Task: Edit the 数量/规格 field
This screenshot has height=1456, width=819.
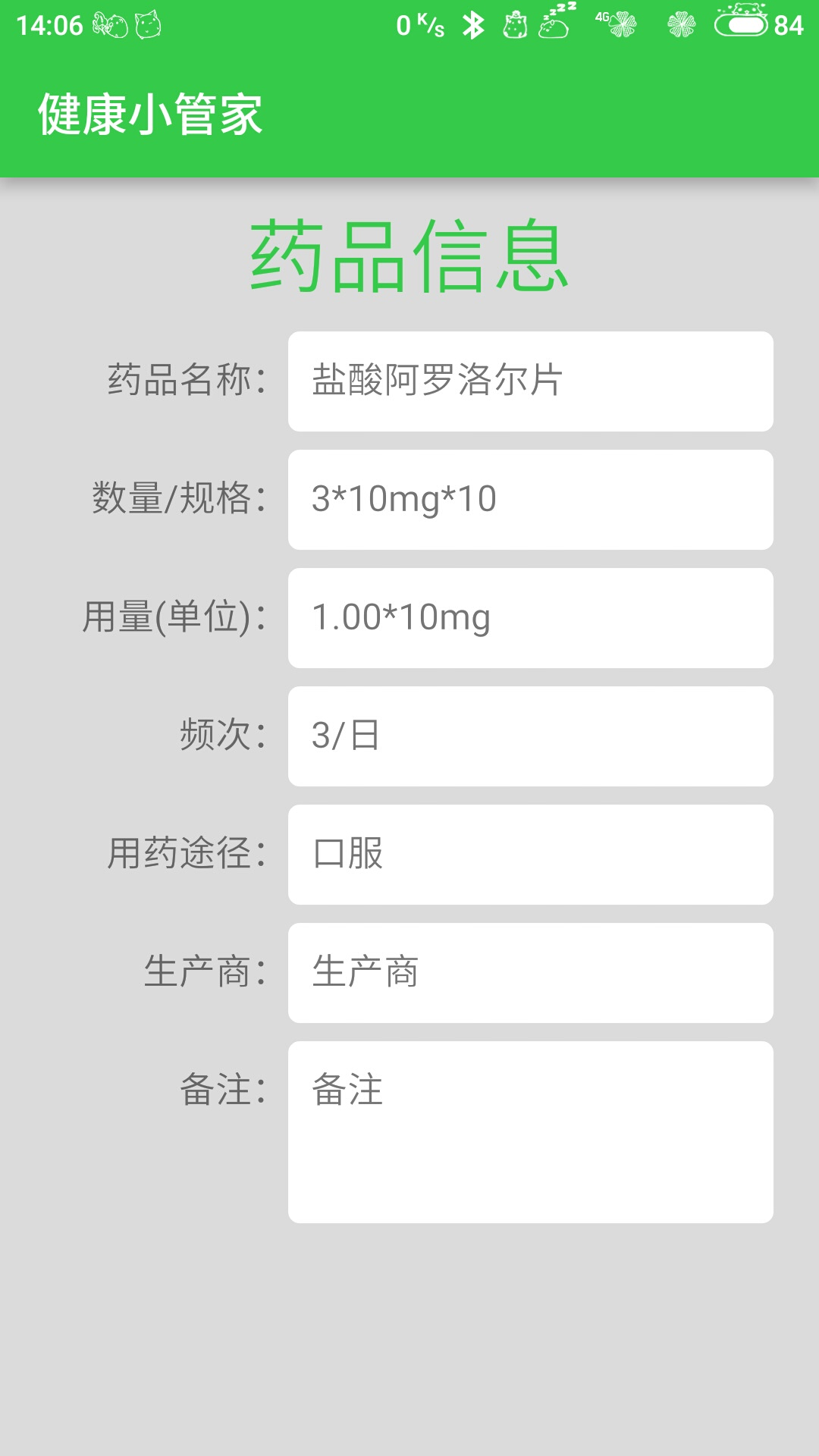Action: [530, 500]
